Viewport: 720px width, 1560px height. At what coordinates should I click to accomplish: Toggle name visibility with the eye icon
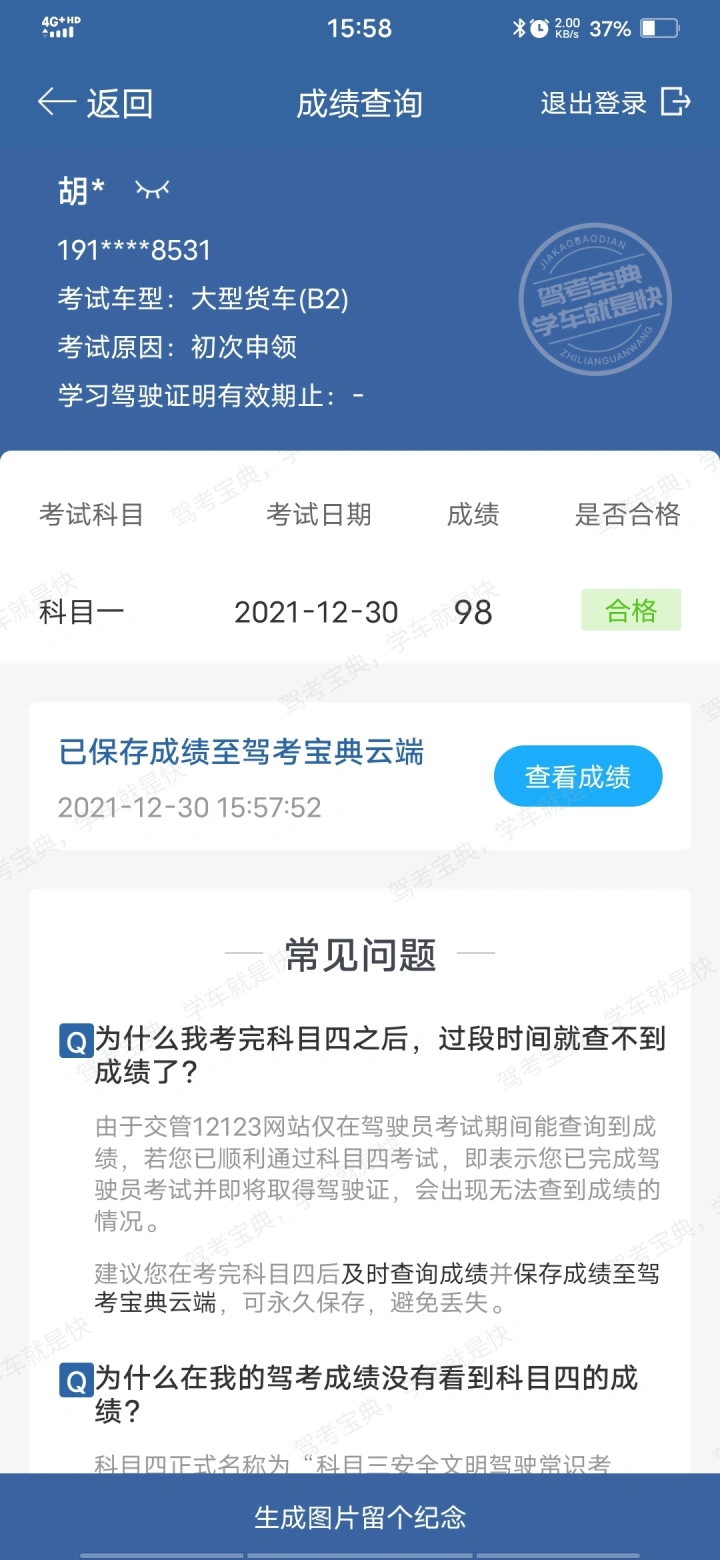click(153, 189)
